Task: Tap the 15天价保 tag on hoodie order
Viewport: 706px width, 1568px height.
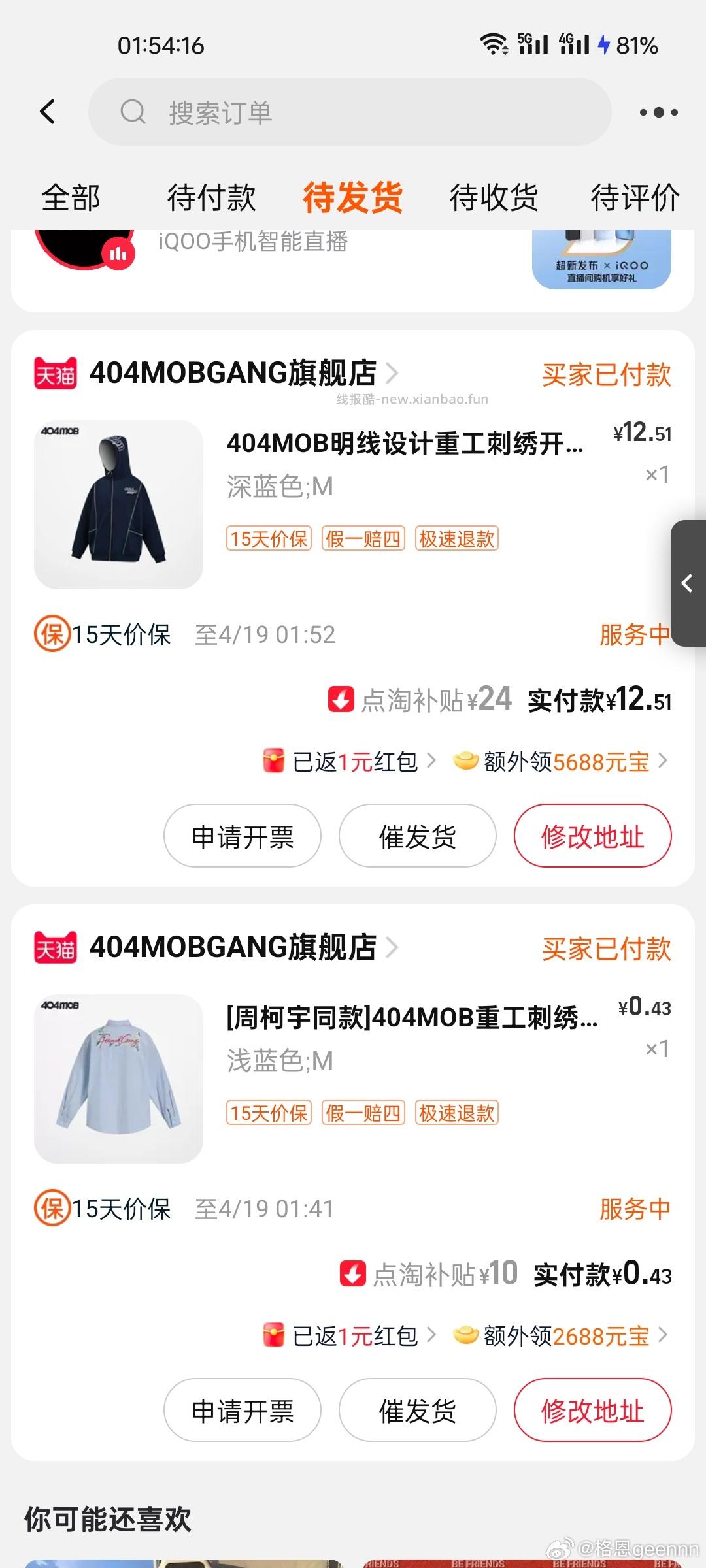Action: coord(269,538)
